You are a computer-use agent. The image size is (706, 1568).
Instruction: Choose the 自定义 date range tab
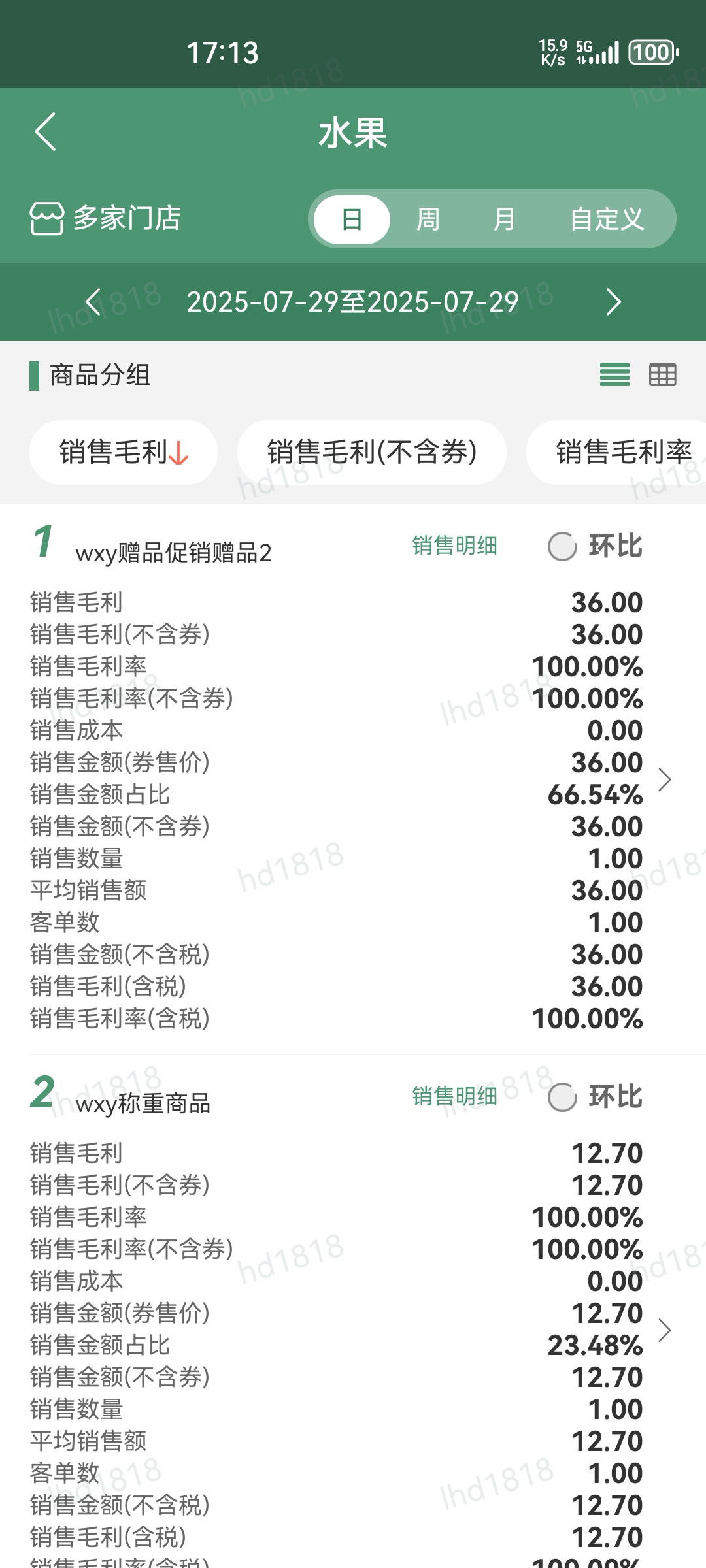(607, 220)
